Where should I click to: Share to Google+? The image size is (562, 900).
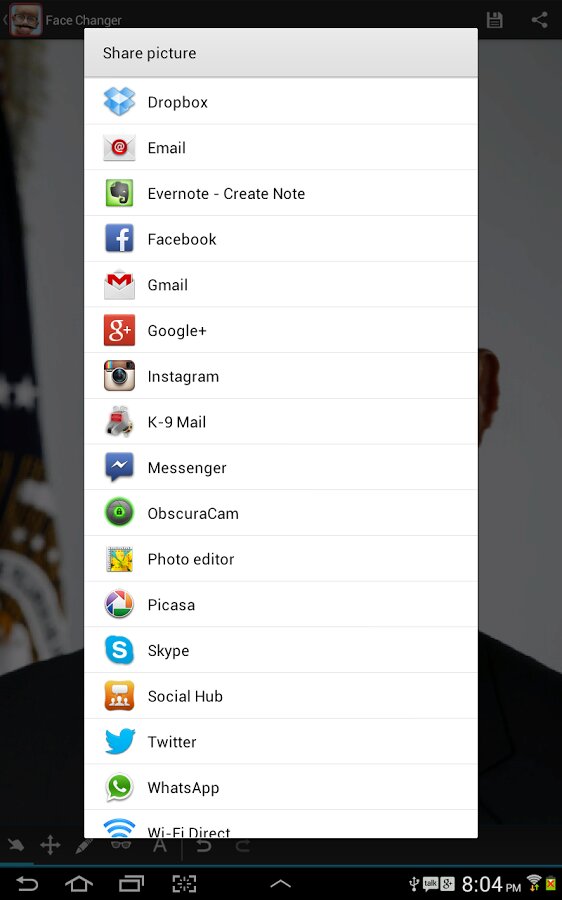(281, 330)
